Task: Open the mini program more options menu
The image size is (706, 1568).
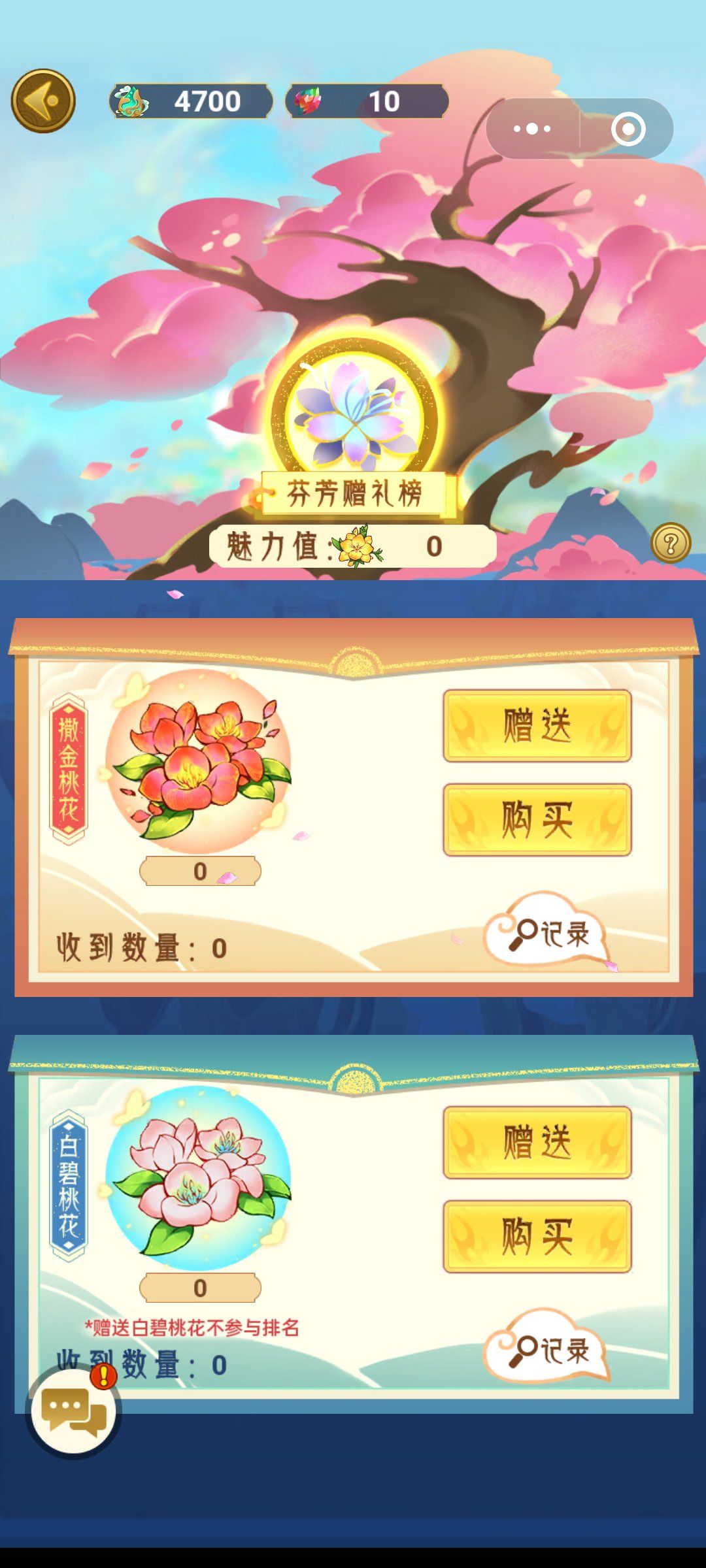Action: 532,129
